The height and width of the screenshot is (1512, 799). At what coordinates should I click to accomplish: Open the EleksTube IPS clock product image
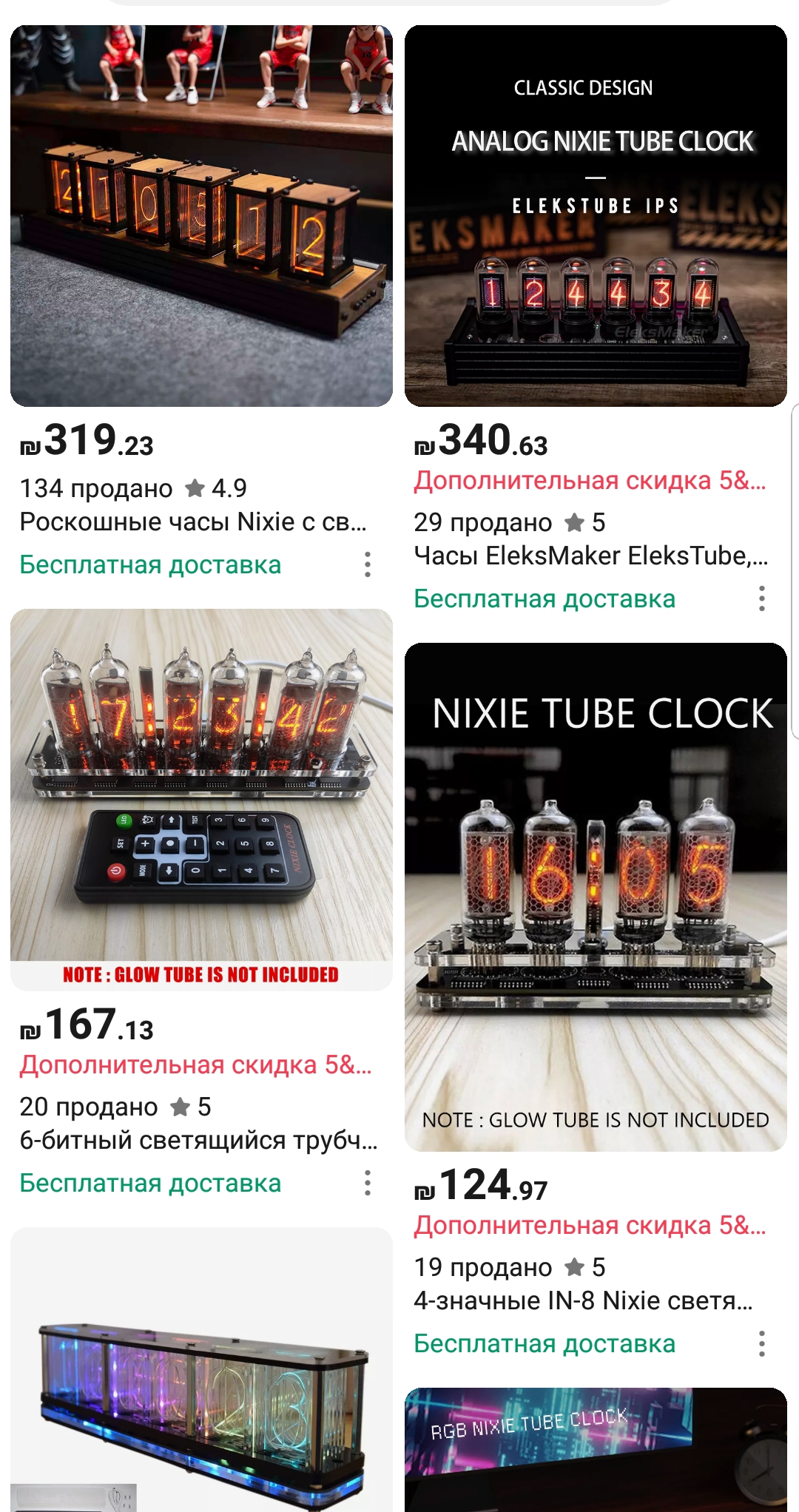tap(596, 216)
